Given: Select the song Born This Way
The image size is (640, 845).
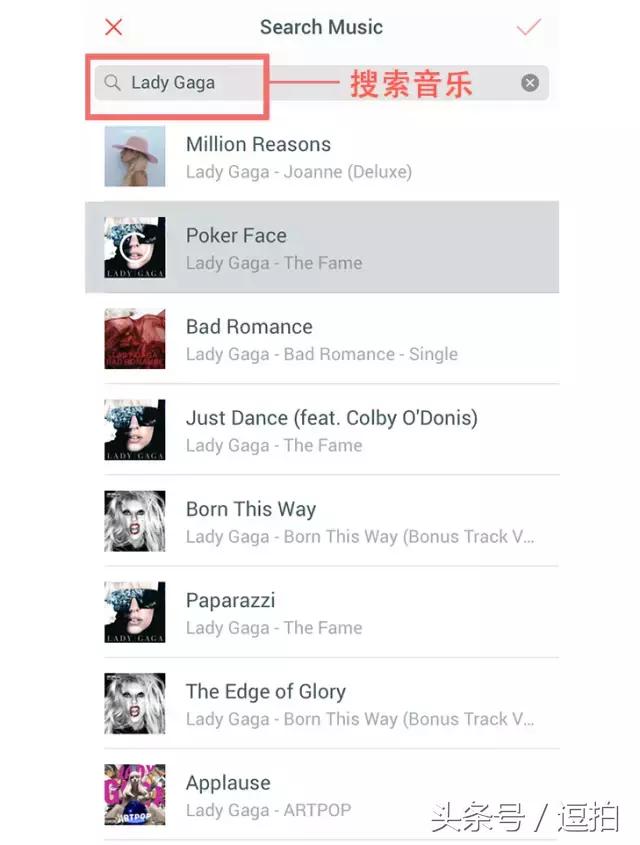Looking at the screenshot, I should [x=320, y=521].
